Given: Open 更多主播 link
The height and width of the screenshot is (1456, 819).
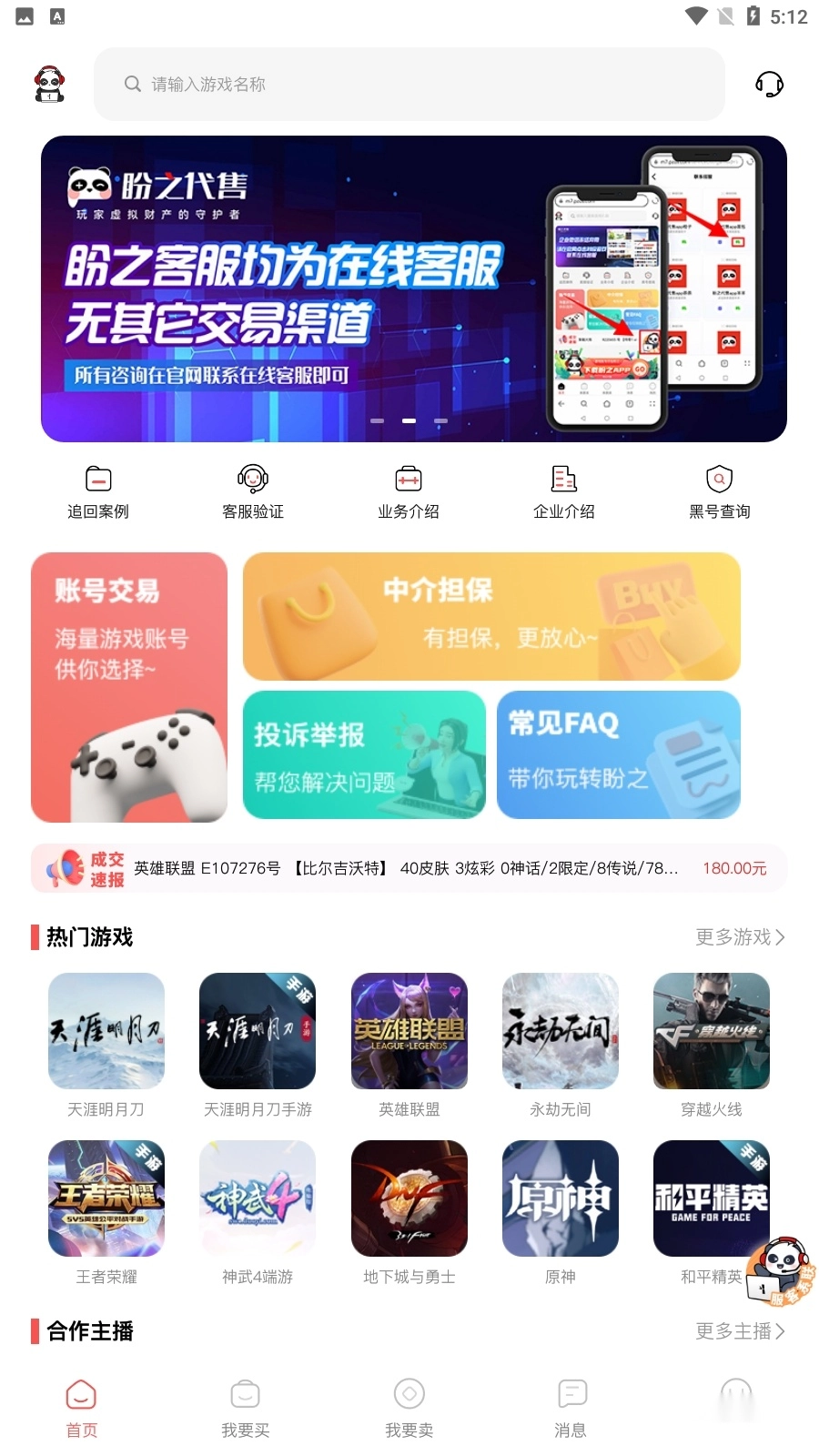Looking at the screenshot, I should (739, 1330).
